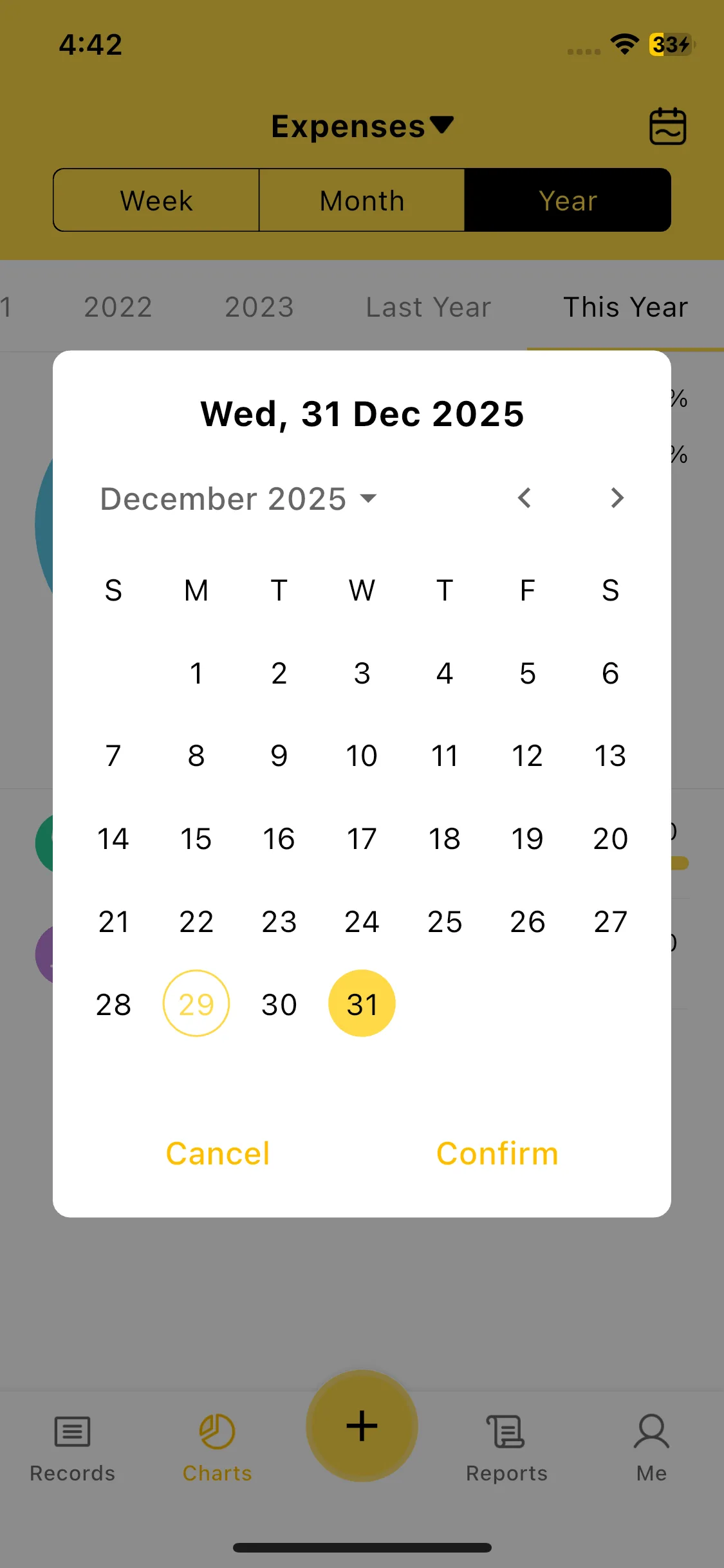This screenshot has height=1568, width=724.
Task: Select the 23rd of December
Action: click(279, 922)
